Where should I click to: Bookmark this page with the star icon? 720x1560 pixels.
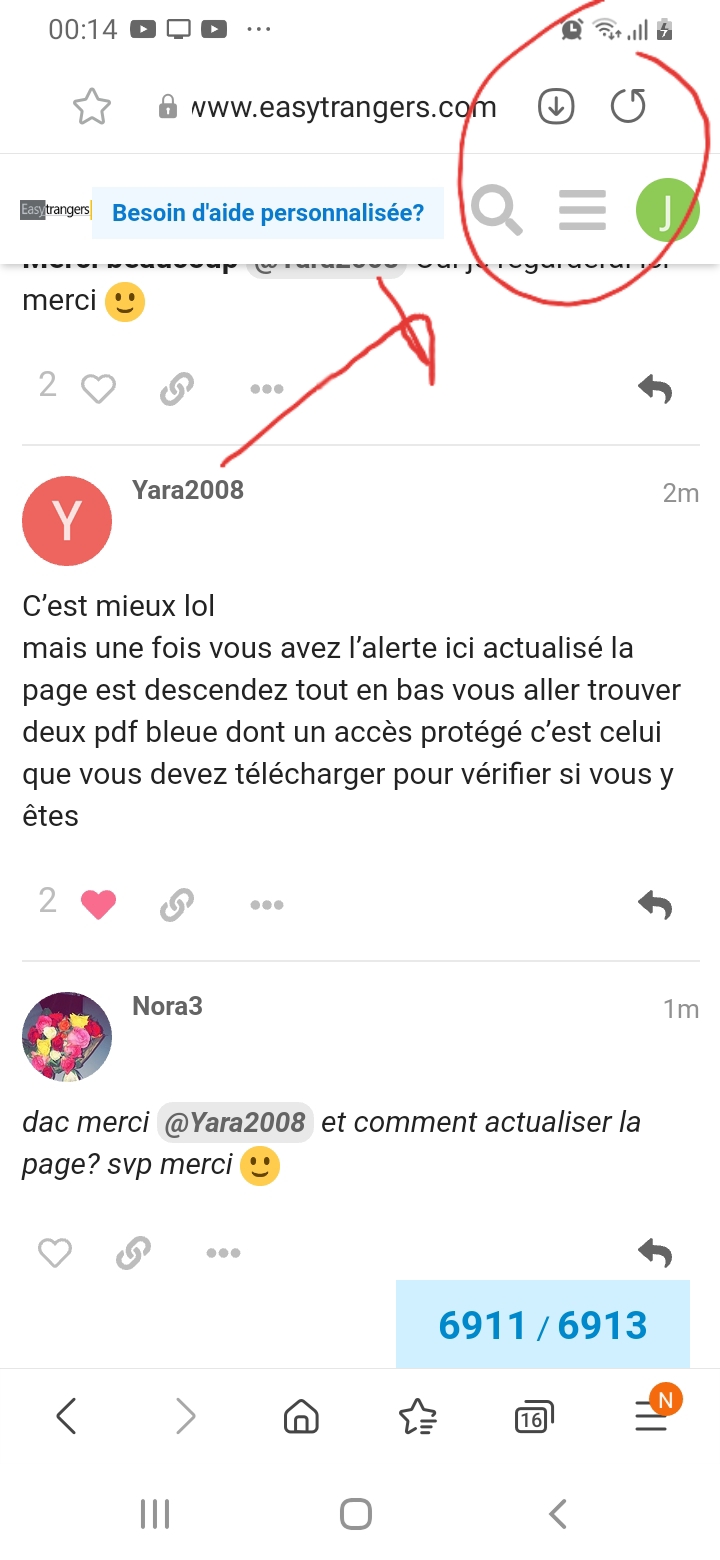tap(92, 107)
